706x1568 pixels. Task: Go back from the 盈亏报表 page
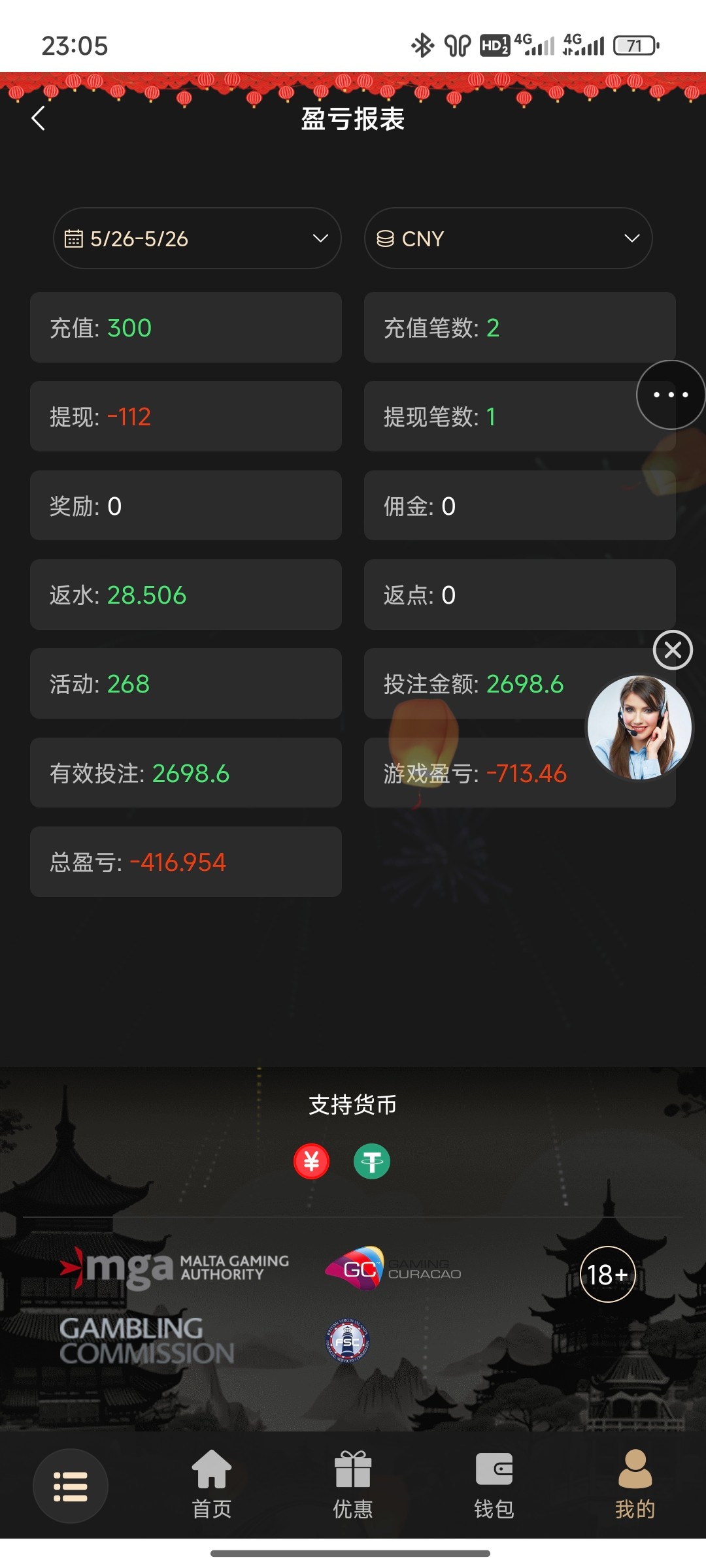(x=39, y=118)
